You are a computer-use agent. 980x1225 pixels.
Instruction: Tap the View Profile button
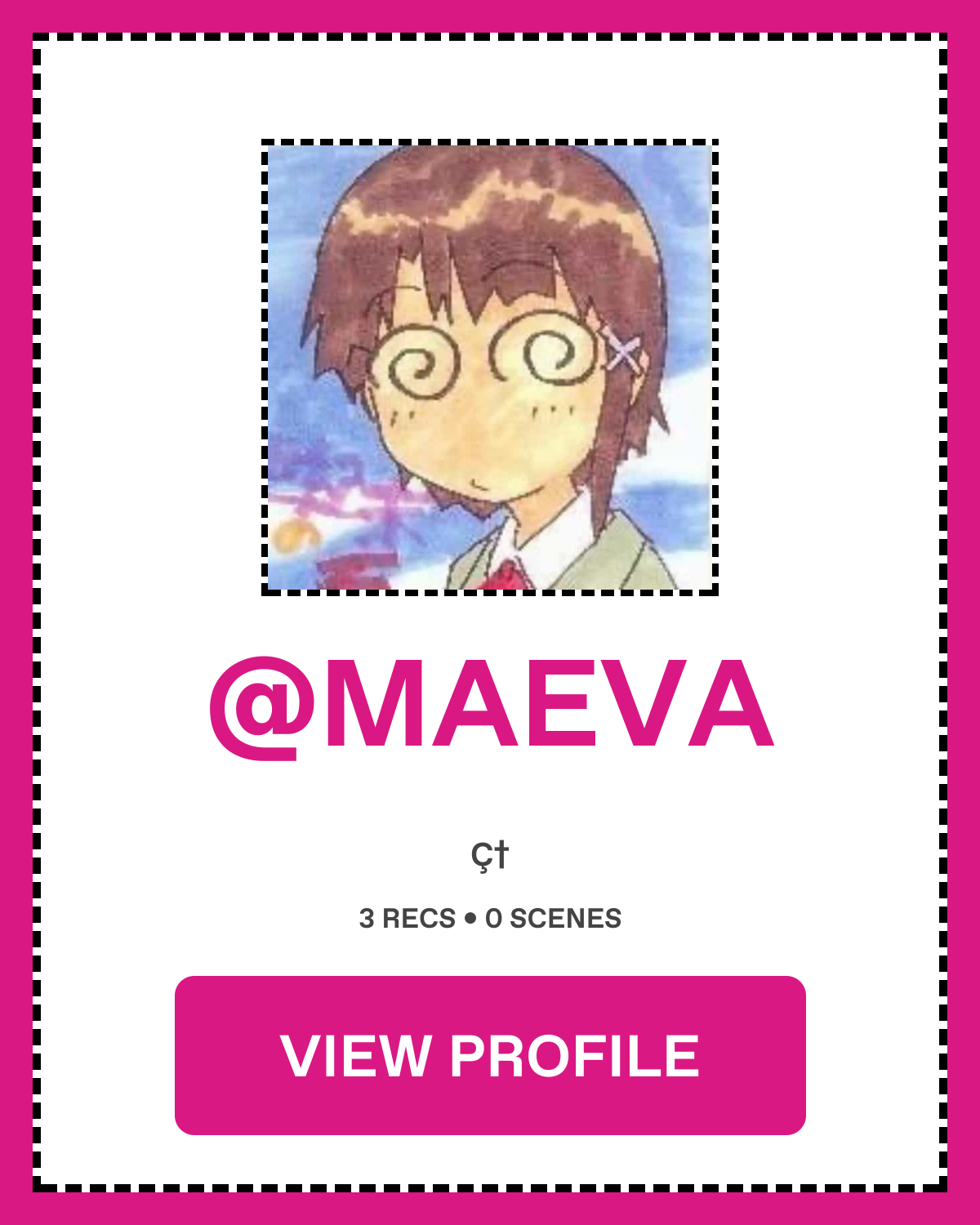(x=490, y=1055)
